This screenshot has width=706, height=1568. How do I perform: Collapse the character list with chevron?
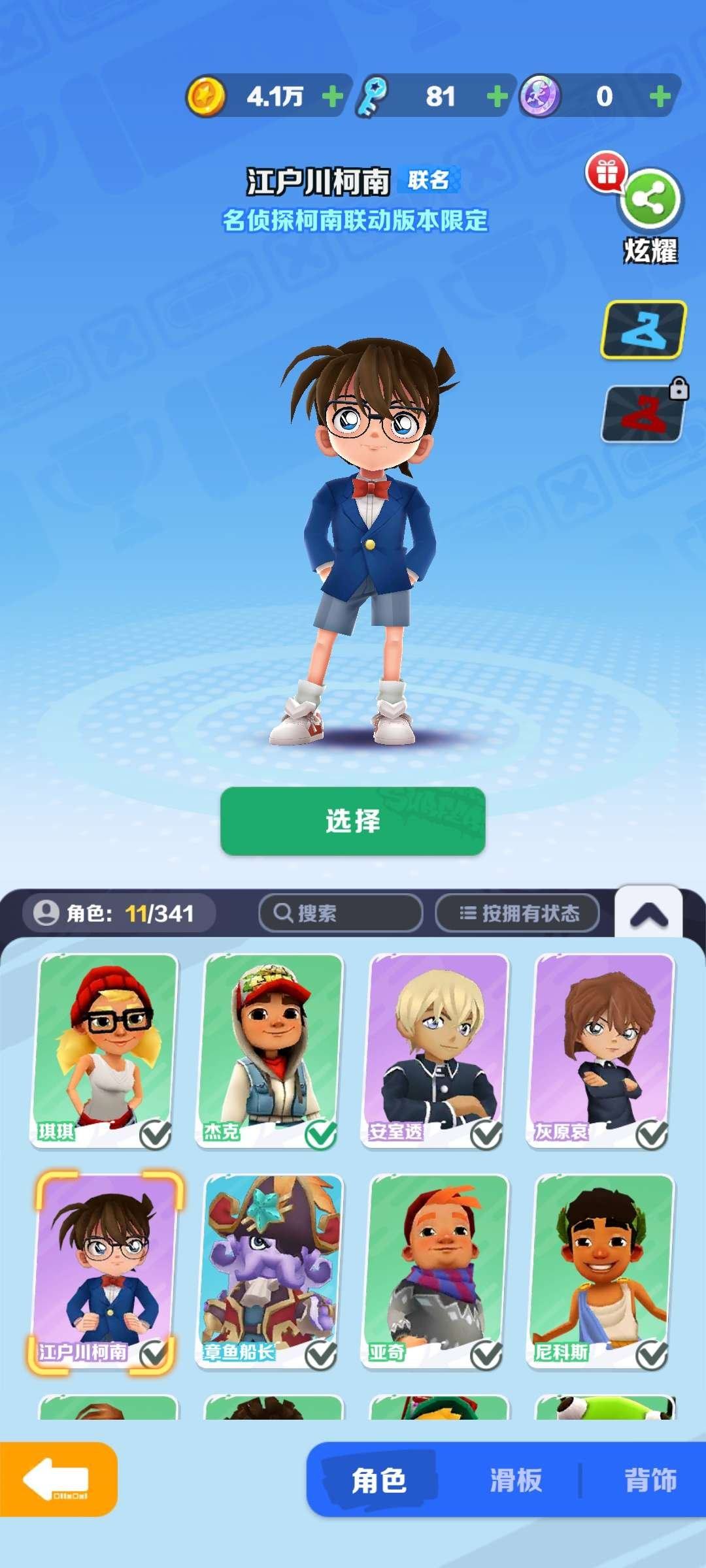tap(648, 915)
